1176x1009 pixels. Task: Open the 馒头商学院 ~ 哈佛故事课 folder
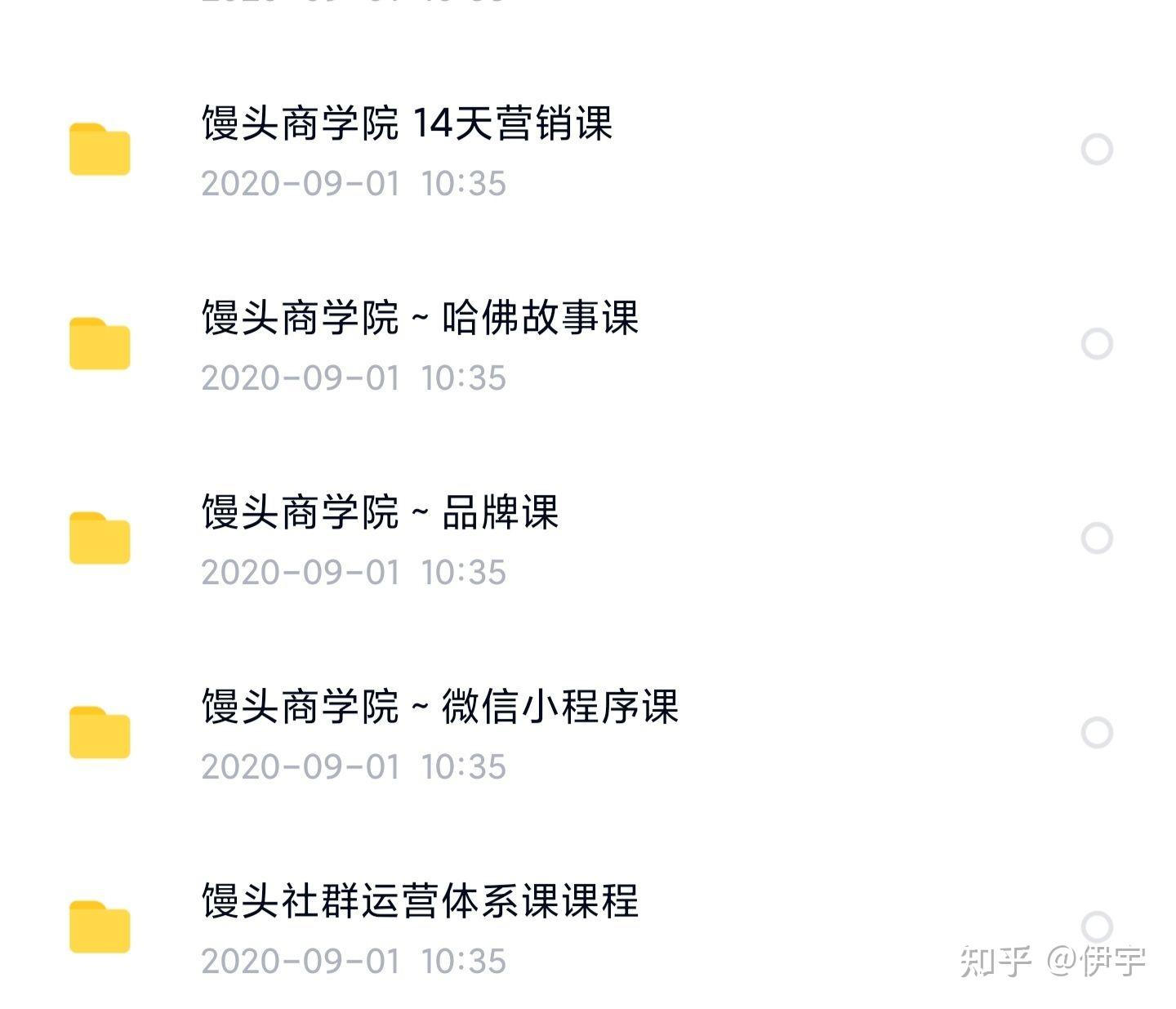pos(420,319)
